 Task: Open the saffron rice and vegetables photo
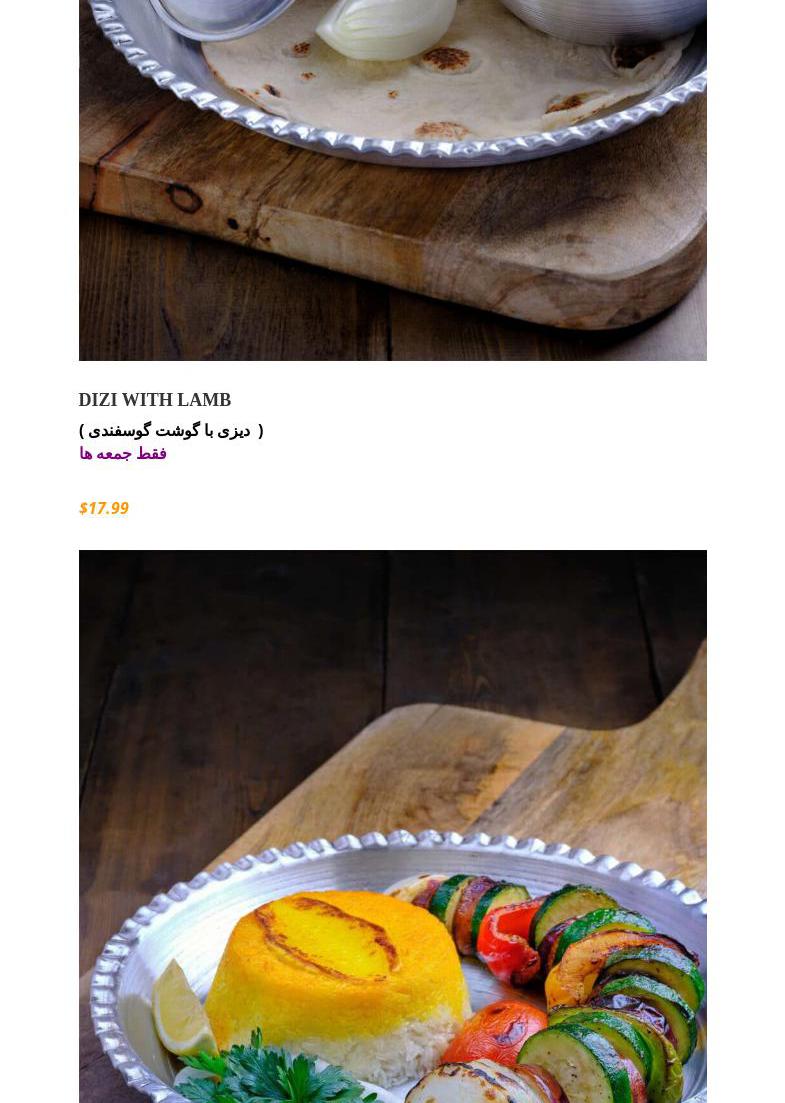392,826
